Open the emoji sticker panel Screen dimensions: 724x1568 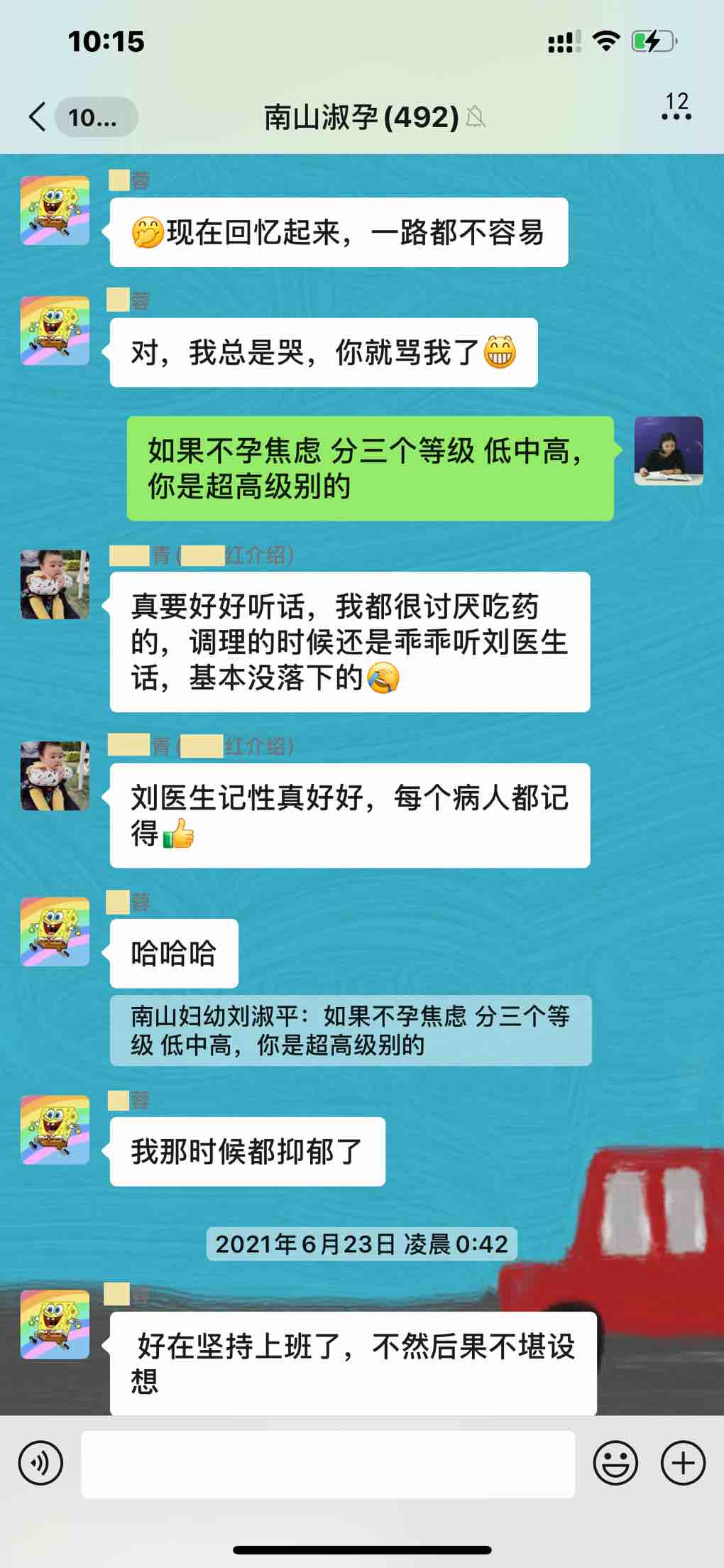[615, 1463]
